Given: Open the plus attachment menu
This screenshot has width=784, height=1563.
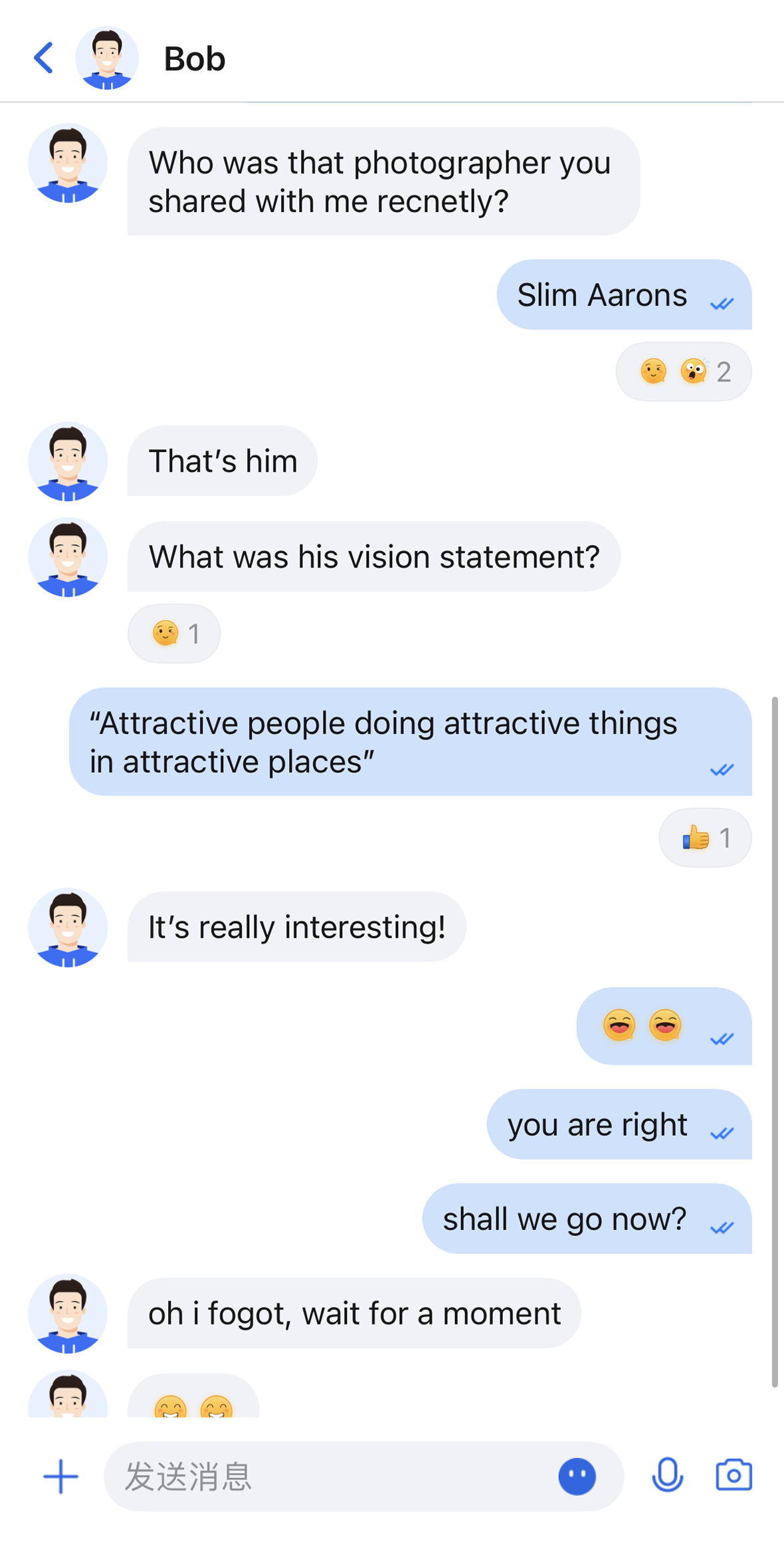Looking at the screenshot, I should pyautogui.click(x=61, y=1476).
